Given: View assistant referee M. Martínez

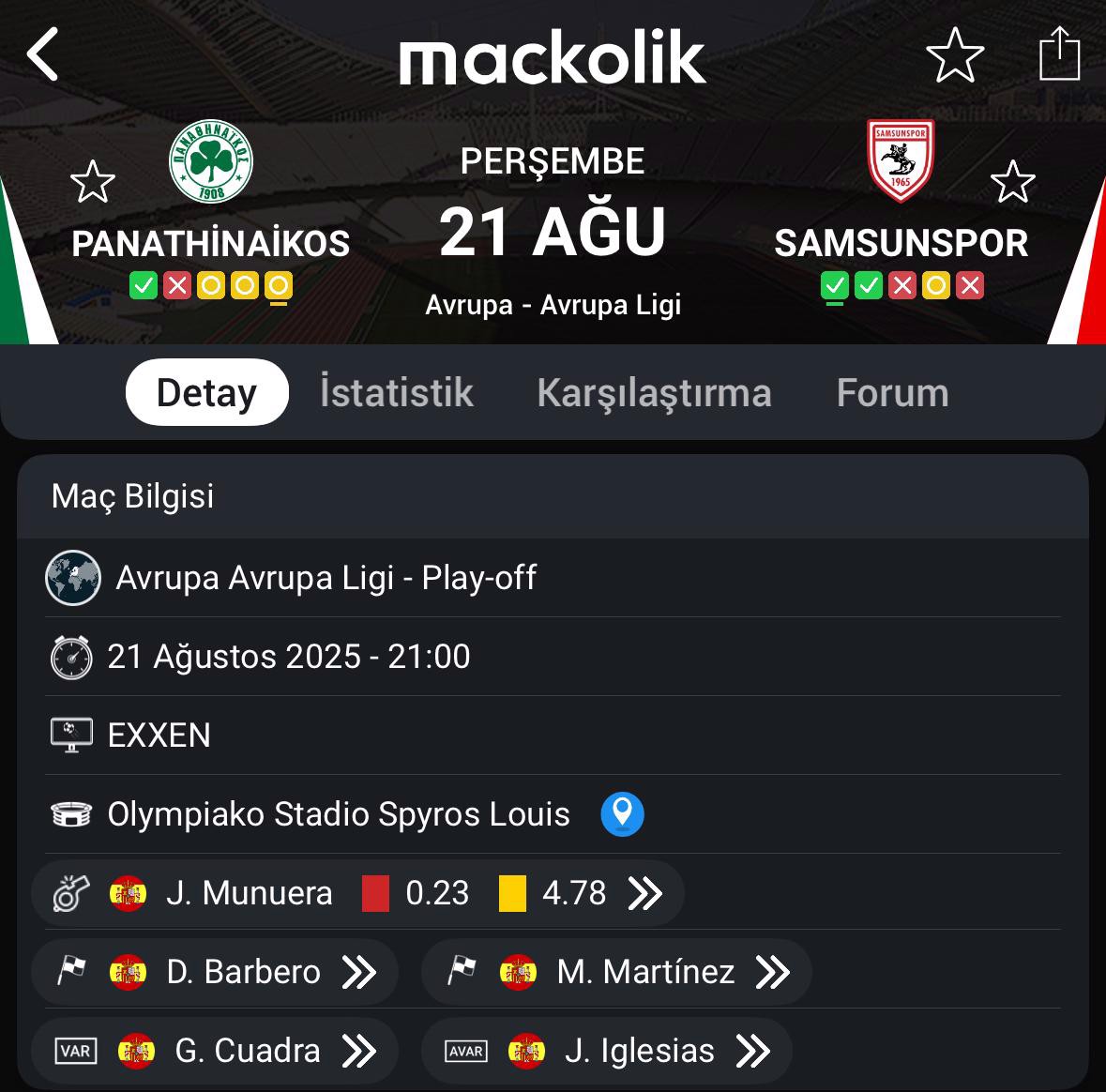Looking at the screenshot, I should pos(615,972).
